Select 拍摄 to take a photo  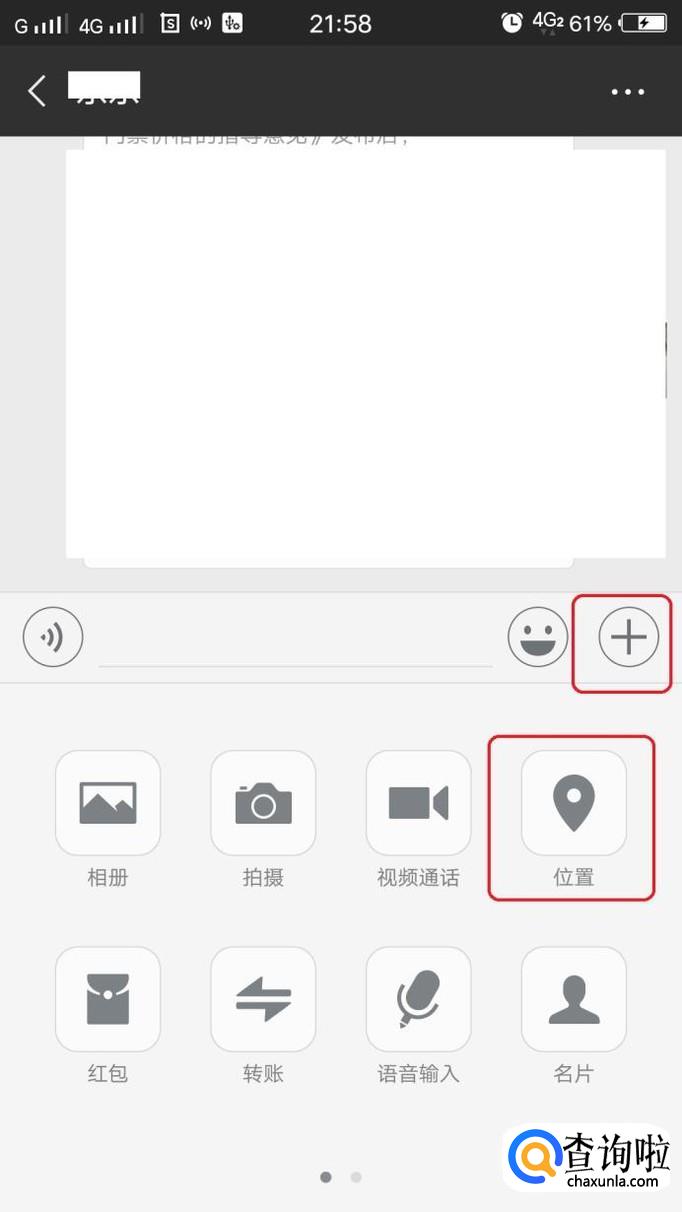pyautogui.click(x=263, y=803)
